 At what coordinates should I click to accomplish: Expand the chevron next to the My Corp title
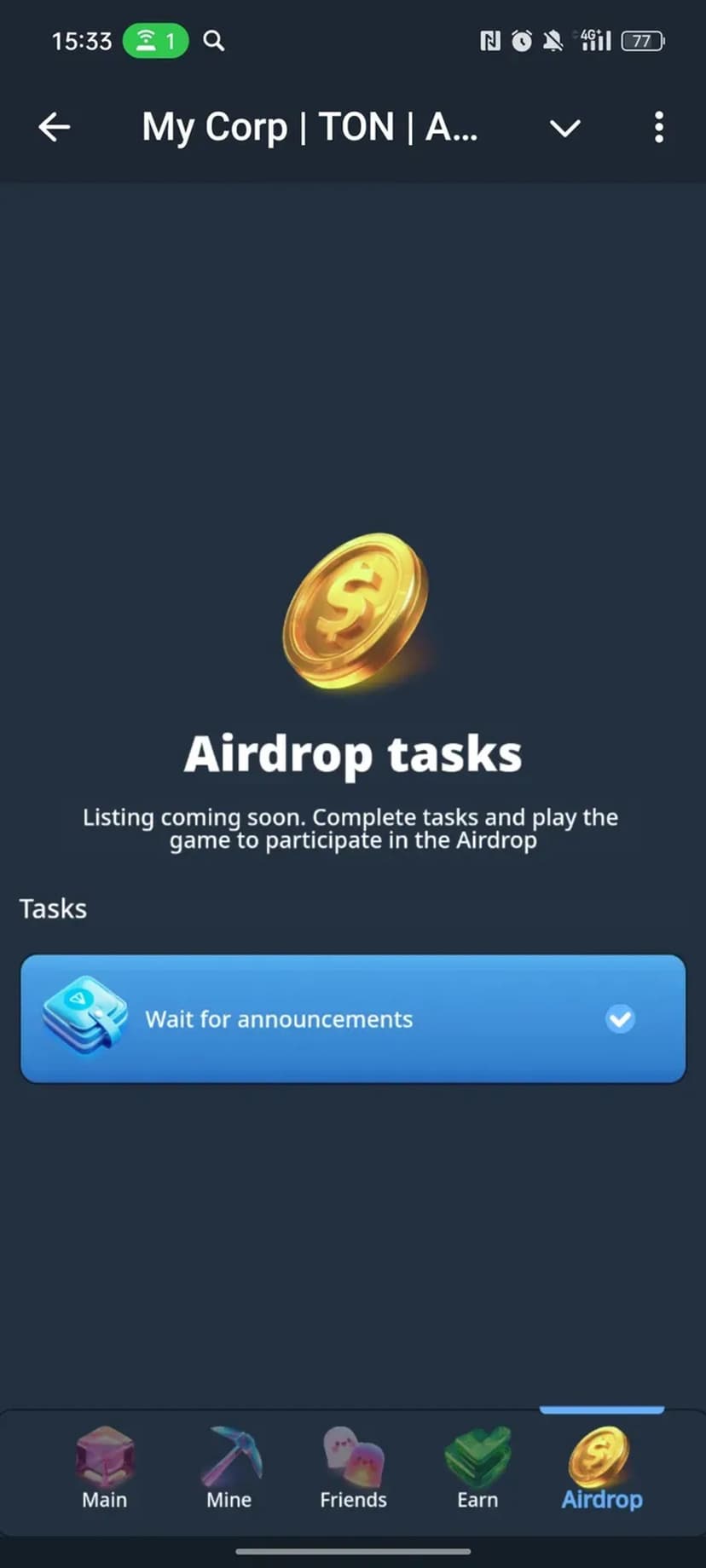pyautogui.click(x=564, y=129)
